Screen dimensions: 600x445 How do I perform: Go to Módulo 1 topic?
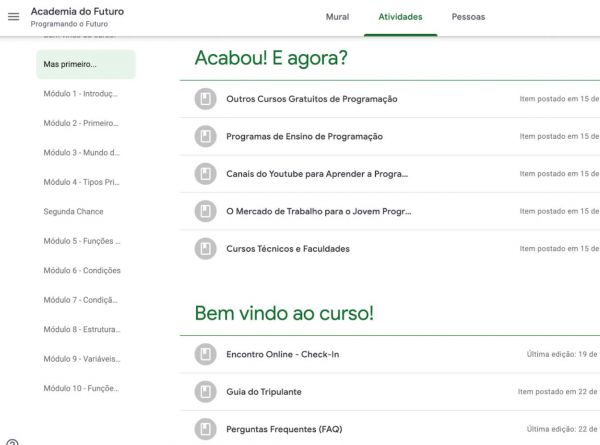point(81,94)
